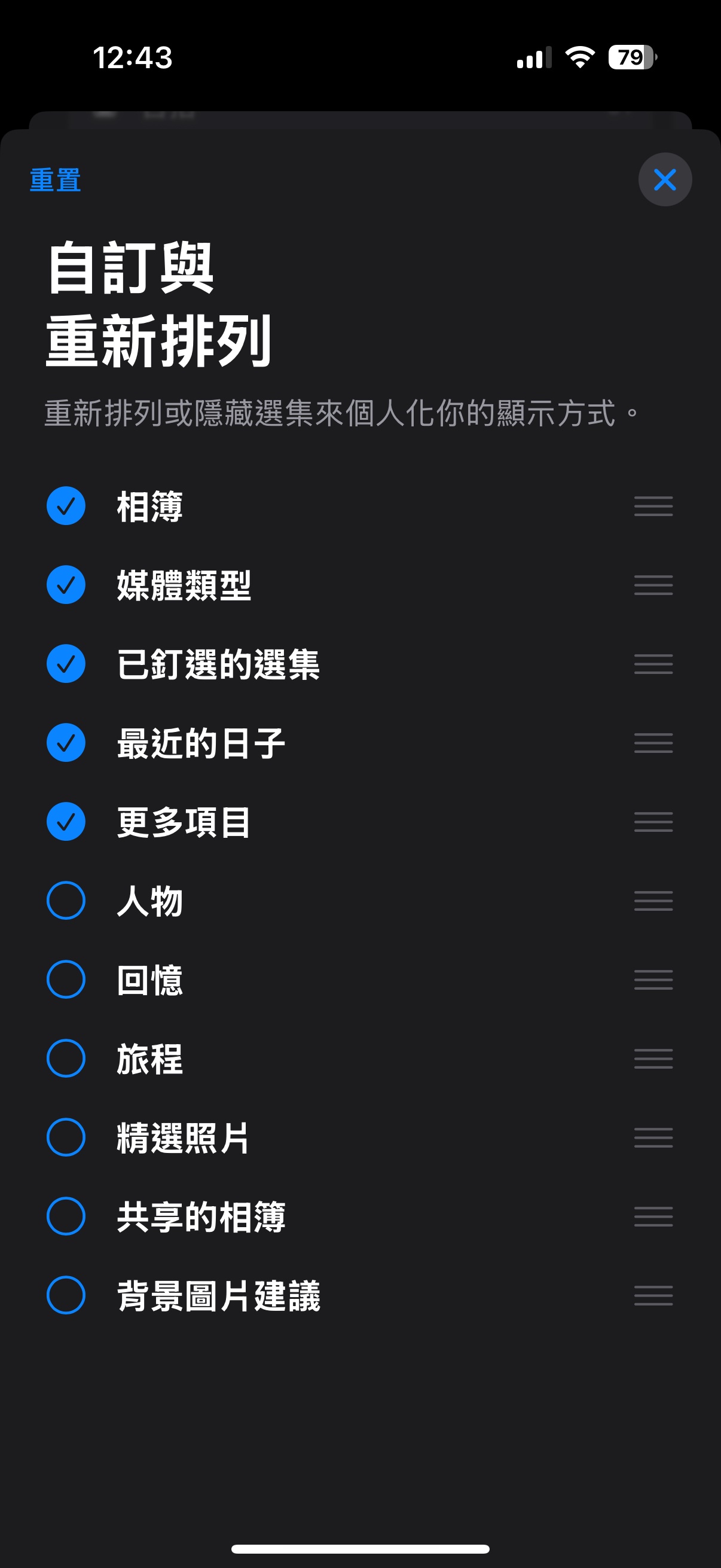Turn off 更多項目 checkbox

pyautogui.click(x=66, y=822)
